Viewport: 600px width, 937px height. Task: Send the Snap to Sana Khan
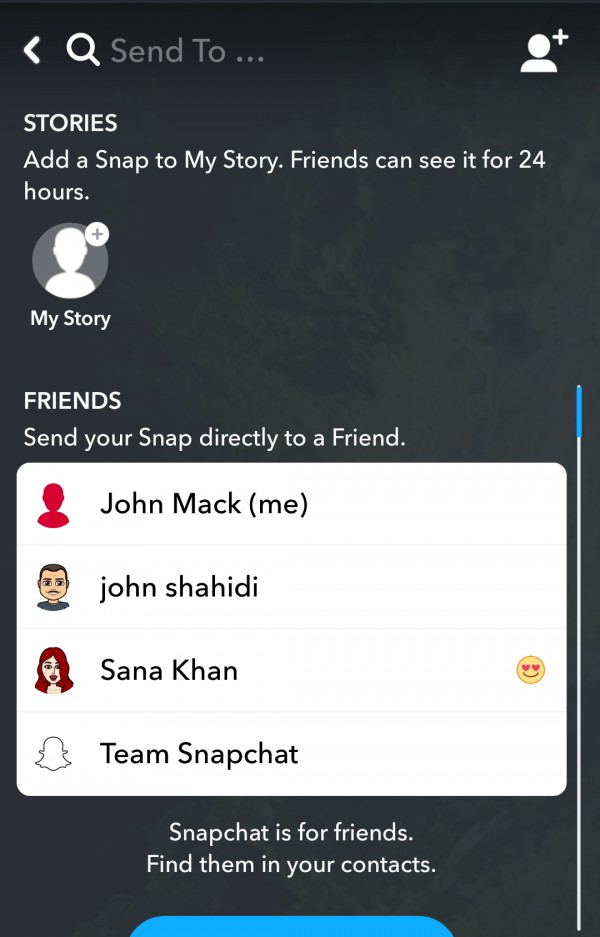pyautogui.click(x=291, y=670)
